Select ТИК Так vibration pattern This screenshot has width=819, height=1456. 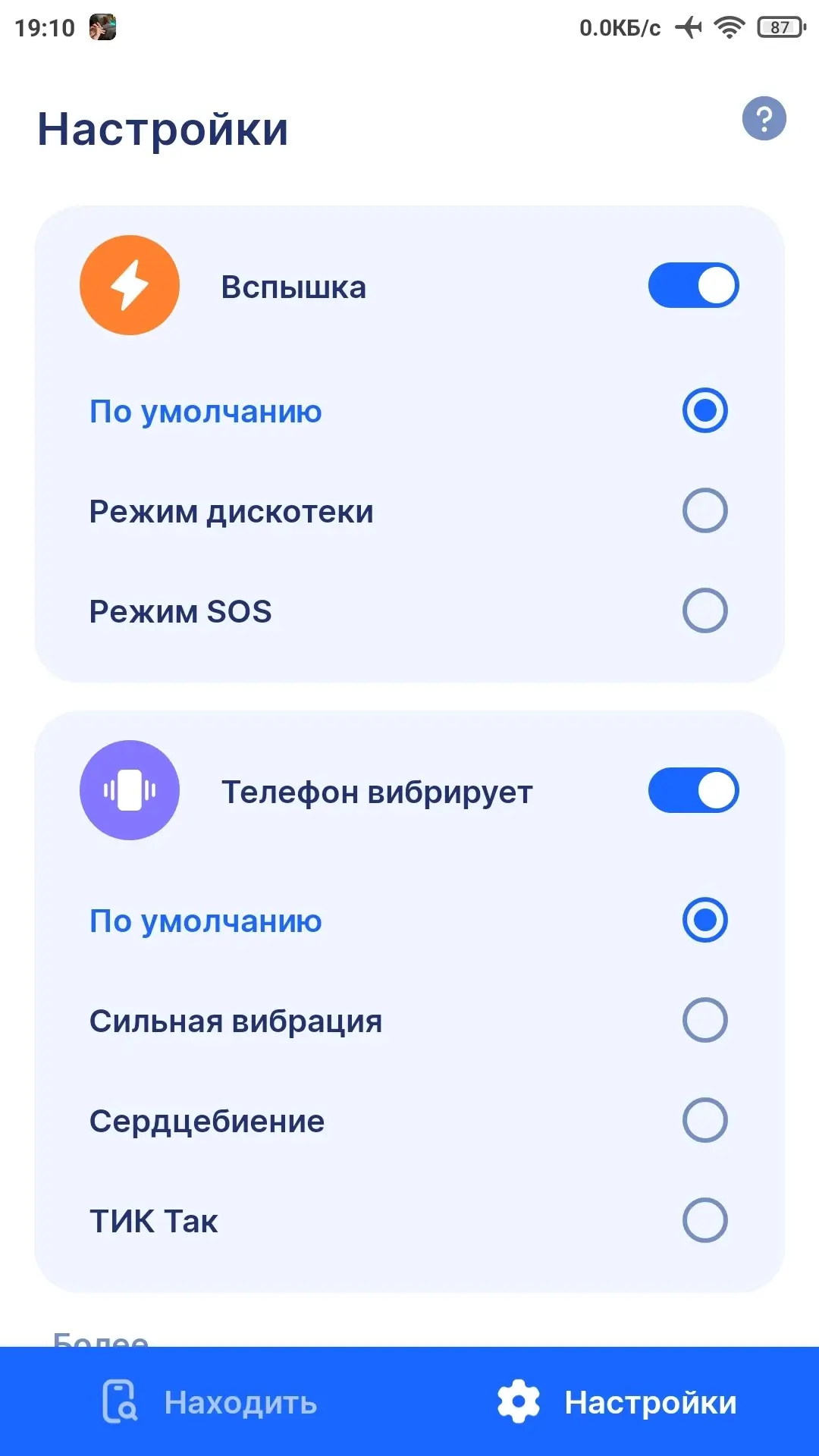(x=409, y=1221)
